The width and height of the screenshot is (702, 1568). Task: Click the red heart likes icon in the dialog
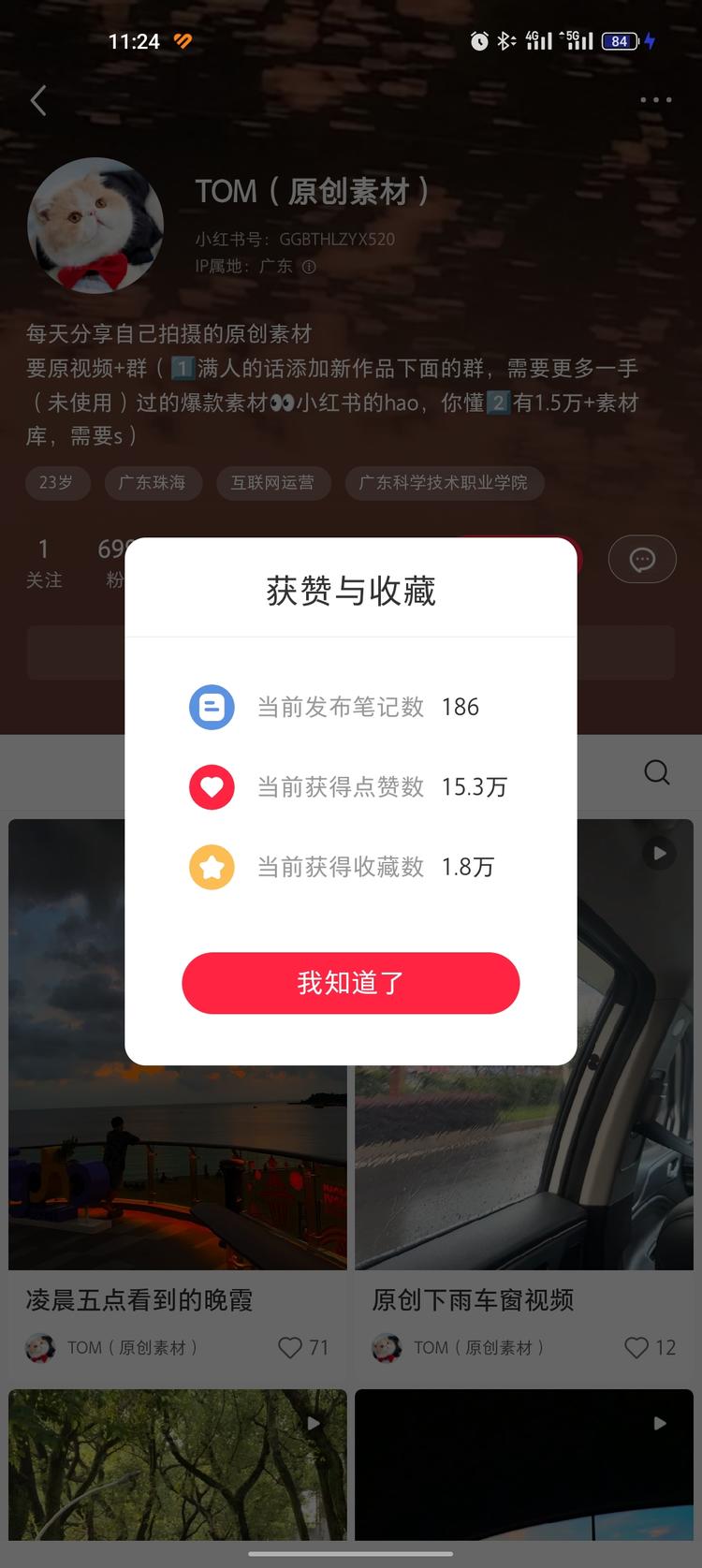click(x=212, y=787)
